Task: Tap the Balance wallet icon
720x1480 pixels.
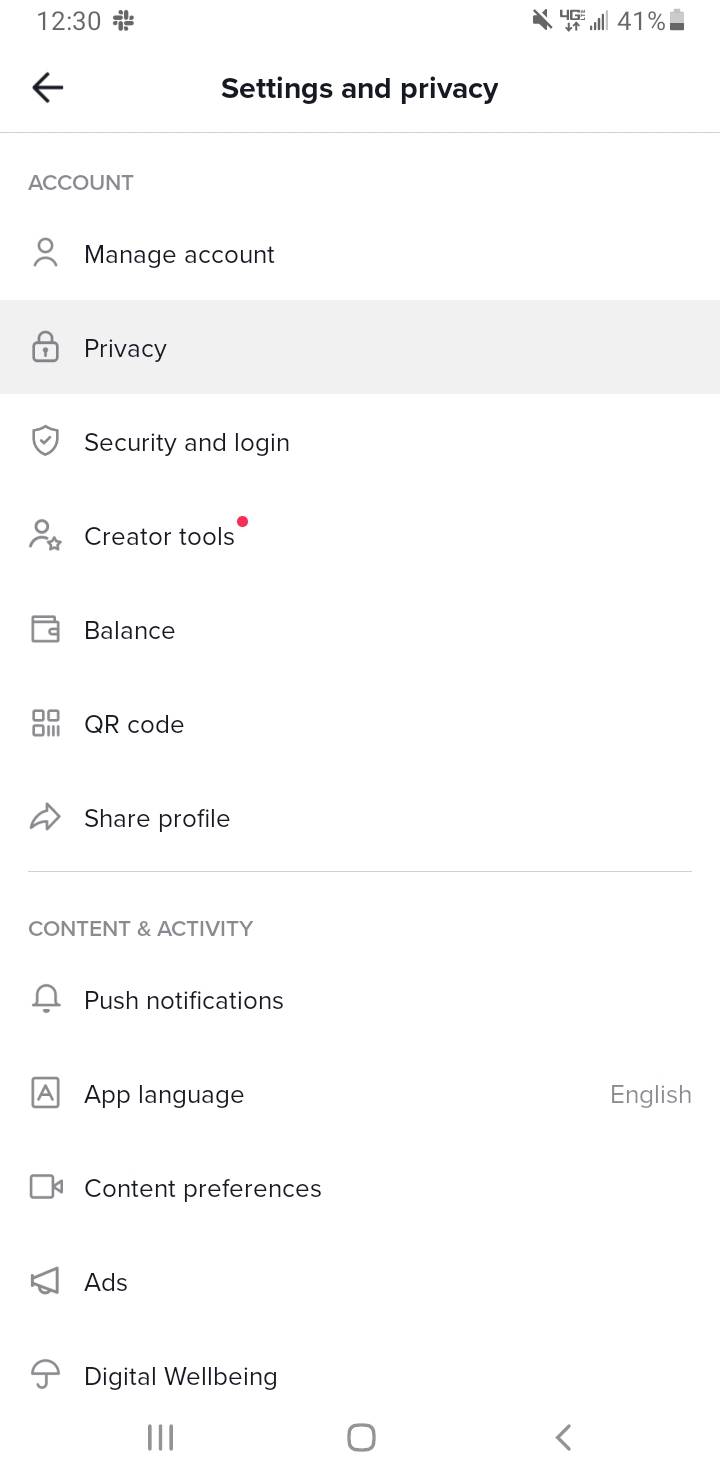Action: pos(45,629)
